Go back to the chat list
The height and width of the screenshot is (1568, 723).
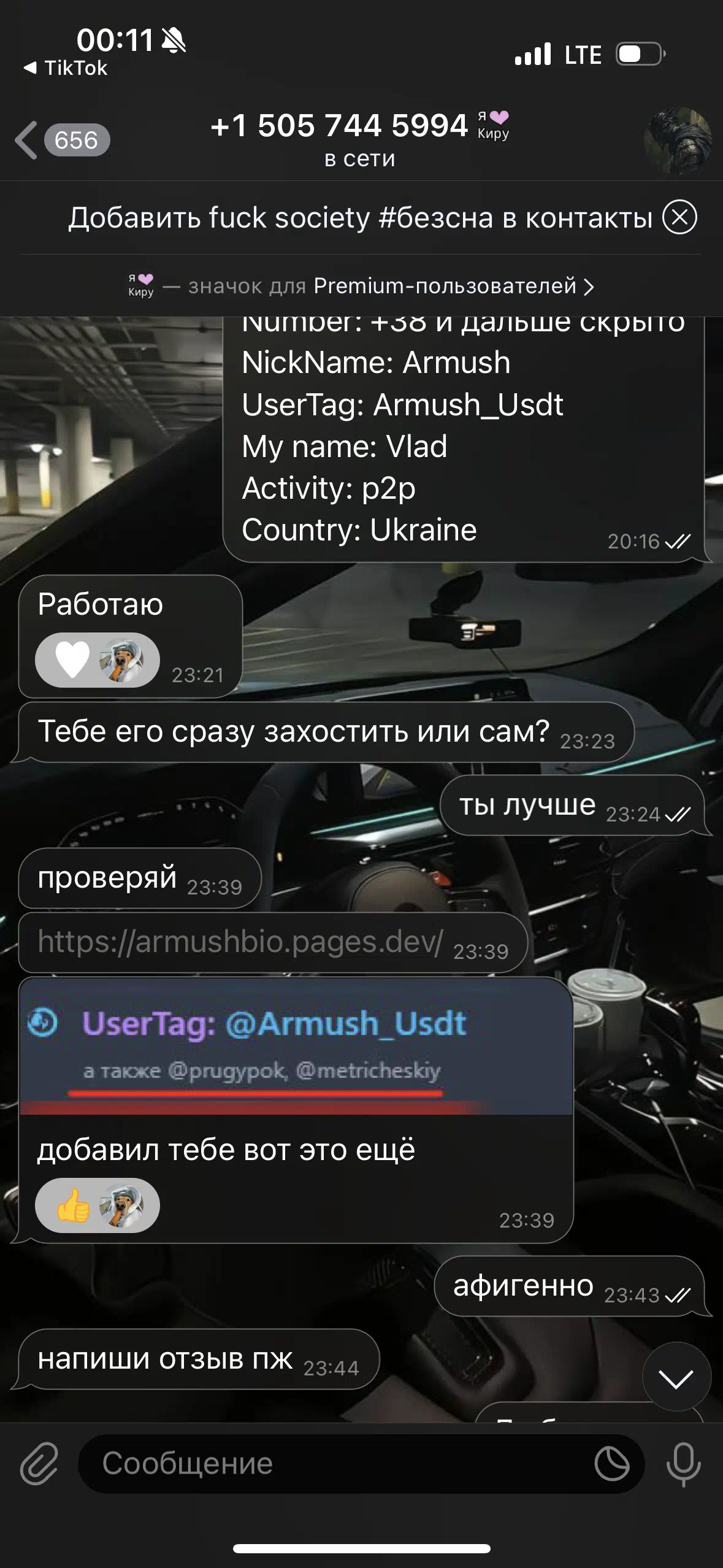(x=61, y=140)
